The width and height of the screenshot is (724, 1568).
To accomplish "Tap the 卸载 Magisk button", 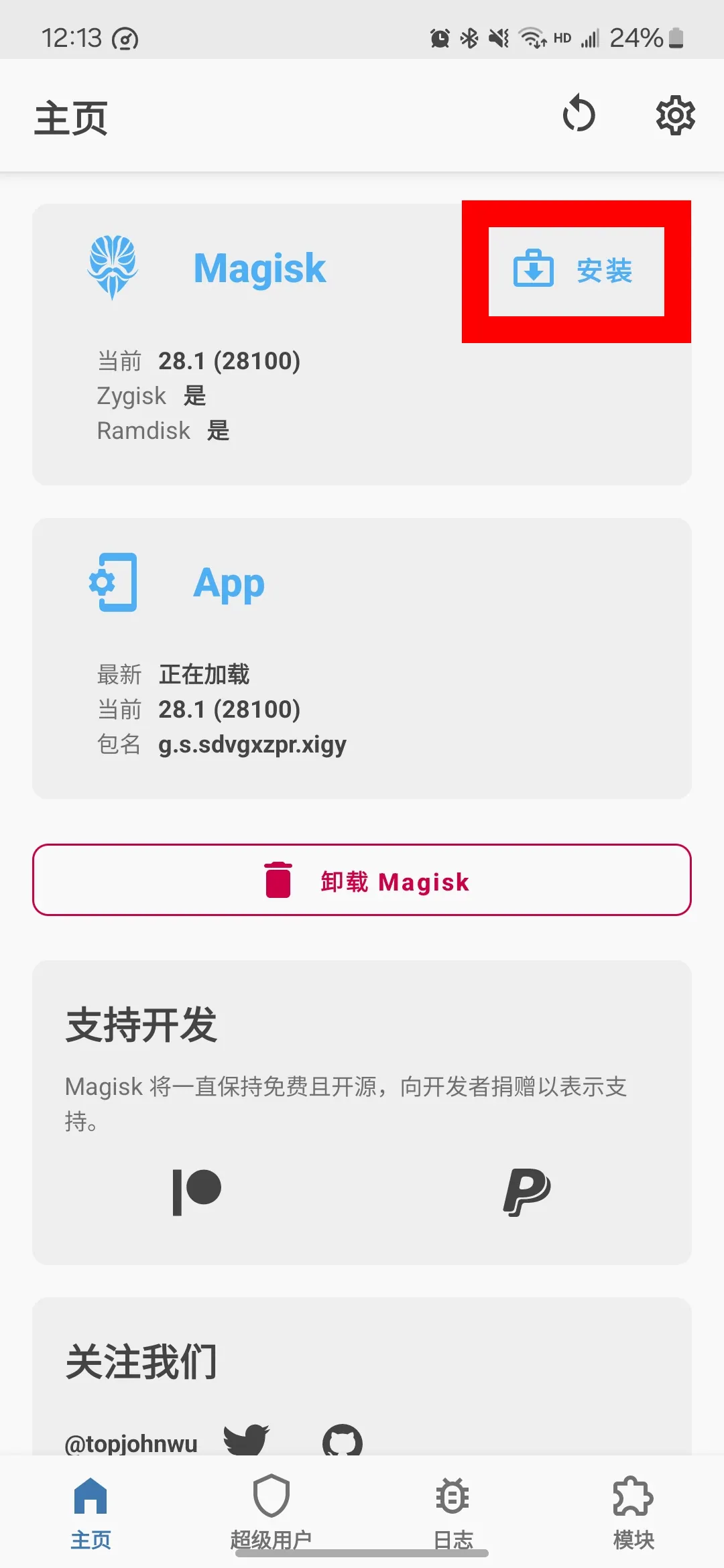I will click(x=362, y=880).
